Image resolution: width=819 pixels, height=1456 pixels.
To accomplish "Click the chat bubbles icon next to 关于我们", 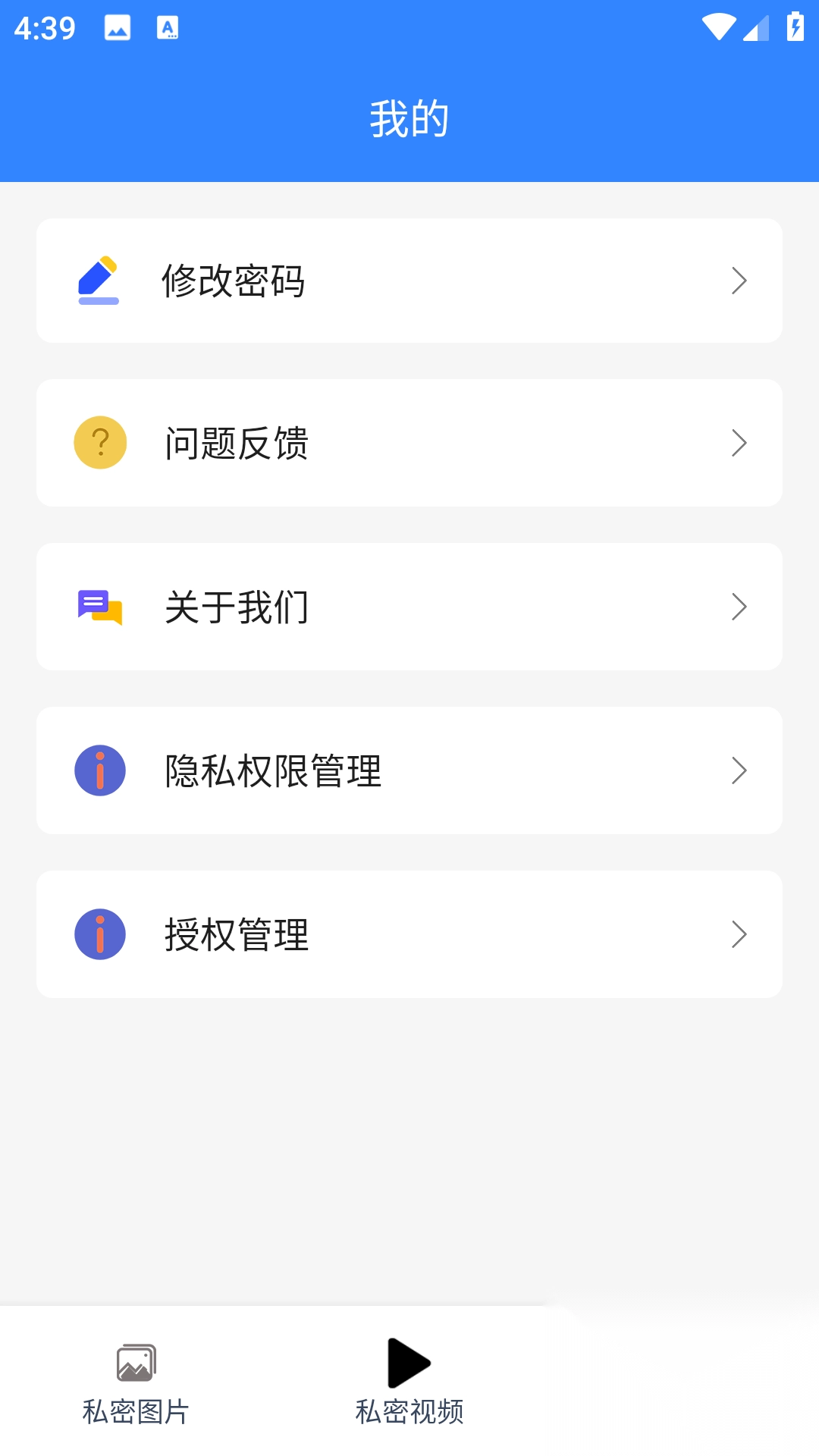I will pyautogui.click(x=99, y=606).
